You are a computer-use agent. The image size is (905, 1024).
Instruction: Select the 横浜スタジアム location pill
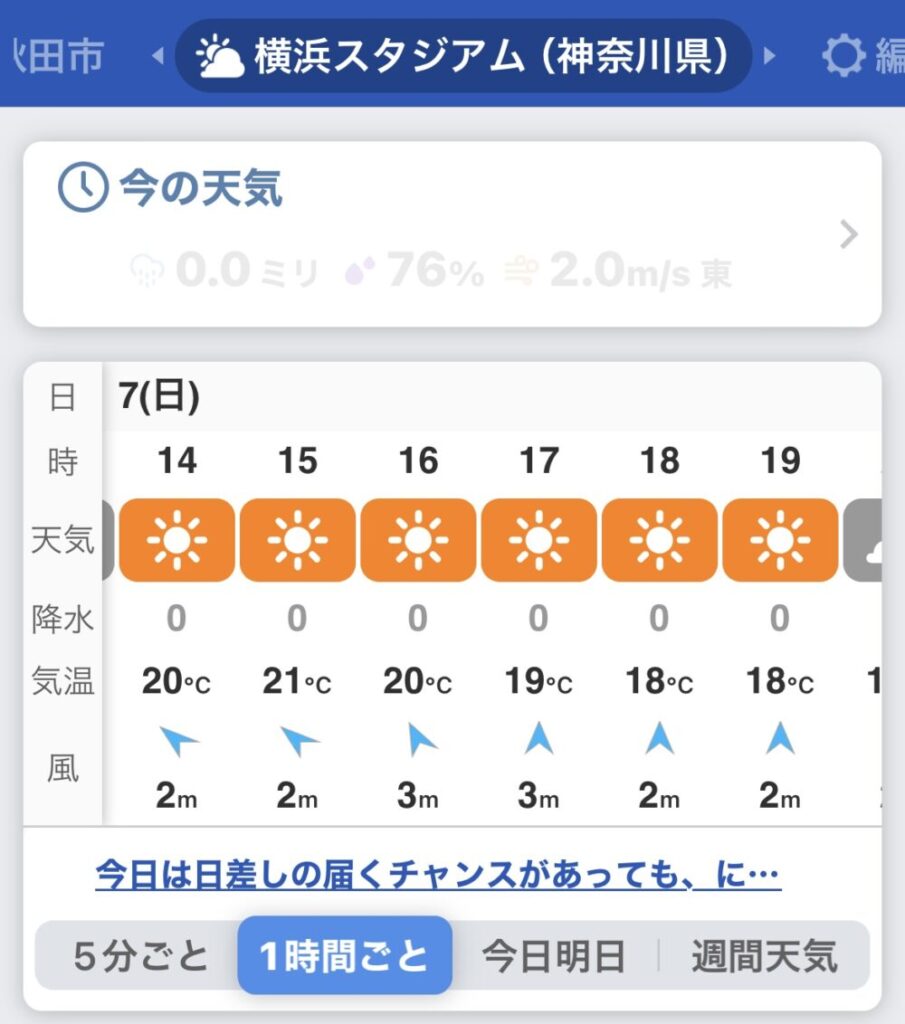click(463, 56)
